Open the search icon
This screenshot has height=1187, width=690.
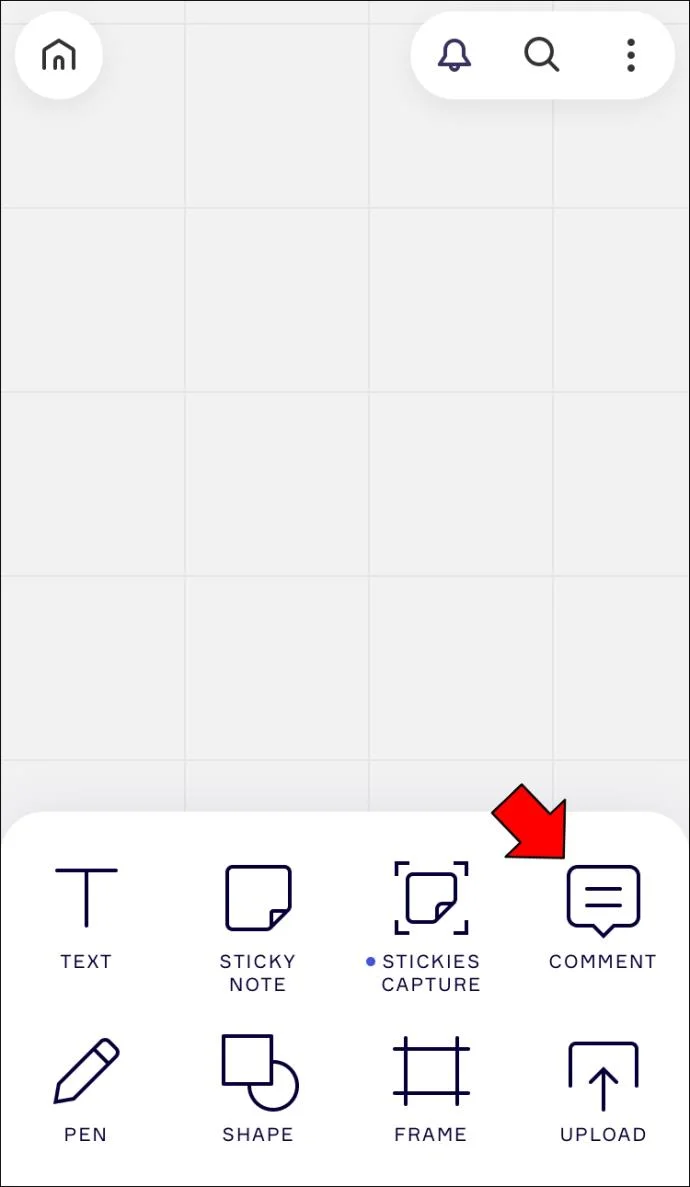[x=541, y=55]
